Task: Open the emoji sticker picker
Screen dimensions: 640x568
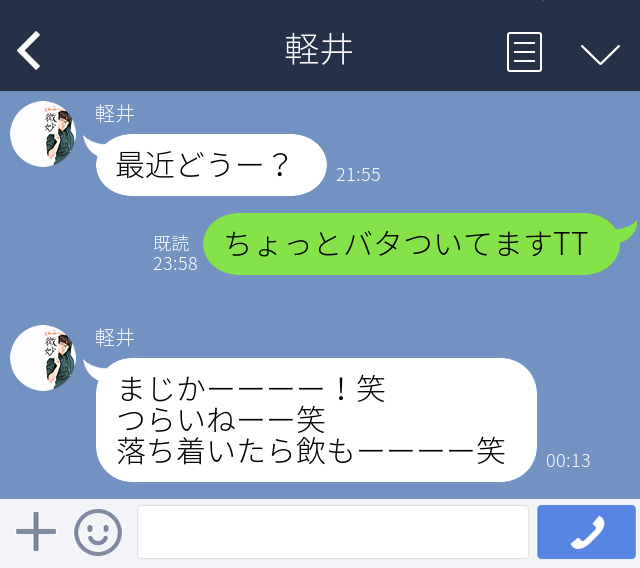Action: 98,532
